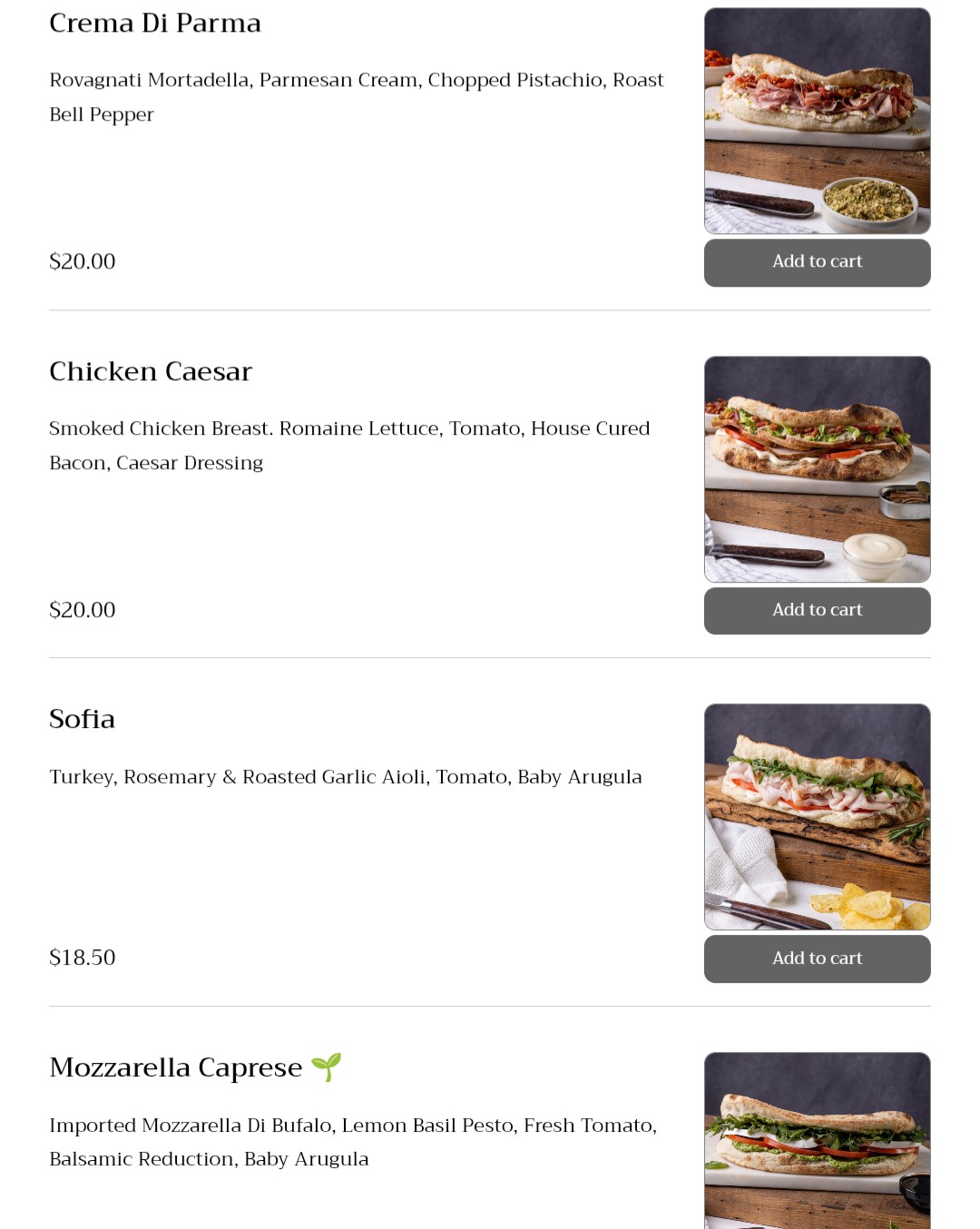This screenshot has width=980, height=1229.
Task: Add the Sofia sandwich to cart
Action: [x=817, y=959]
